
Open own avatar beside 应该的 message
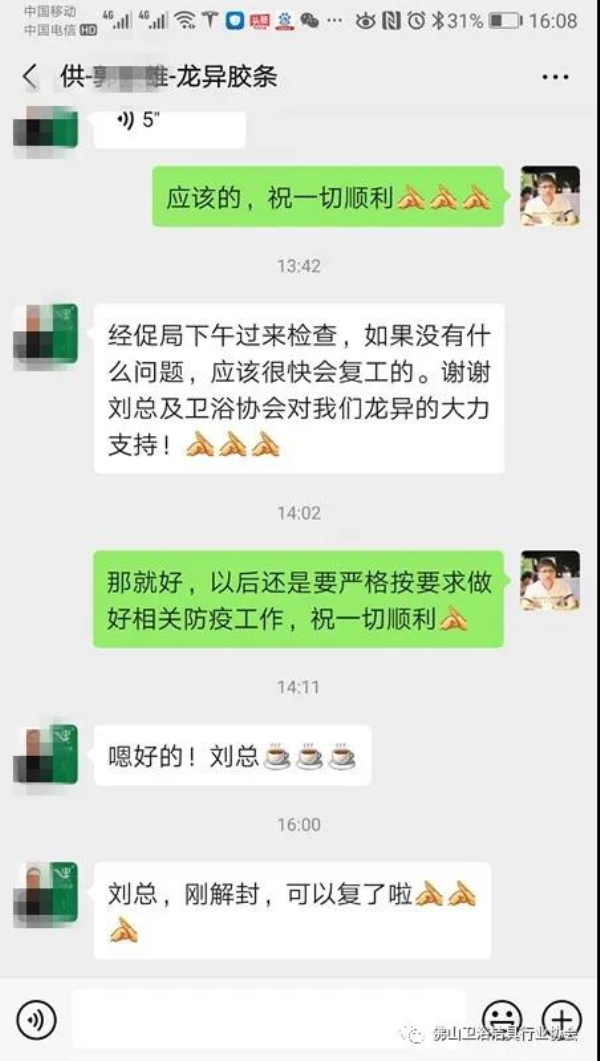pos(550,196)
